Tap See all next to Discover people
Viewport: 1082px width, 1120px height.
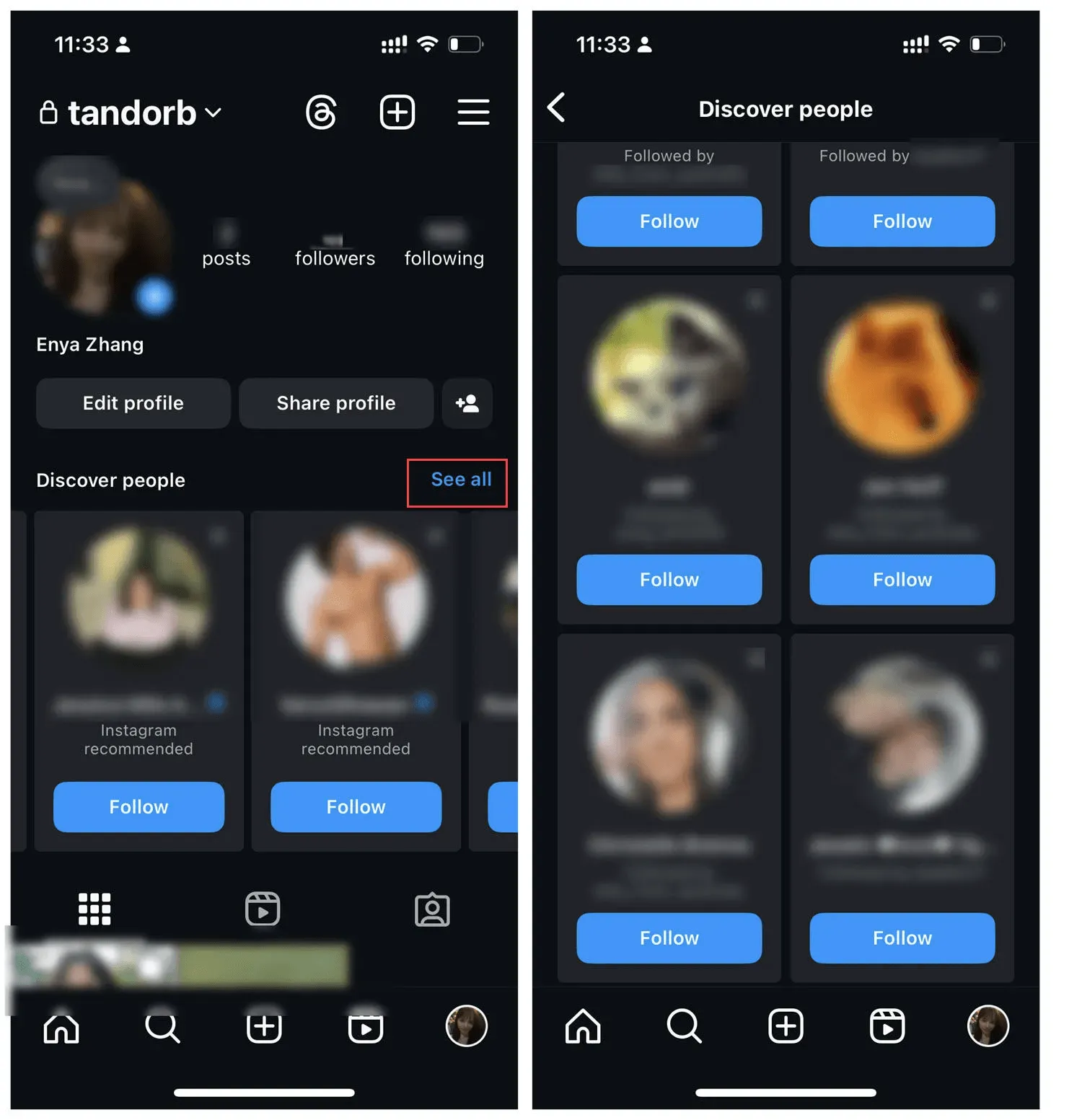pos(460,480)
